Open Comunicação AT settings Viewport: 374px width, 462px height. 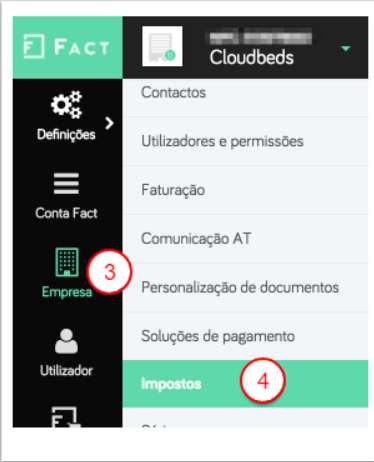[x=245, y=239]
